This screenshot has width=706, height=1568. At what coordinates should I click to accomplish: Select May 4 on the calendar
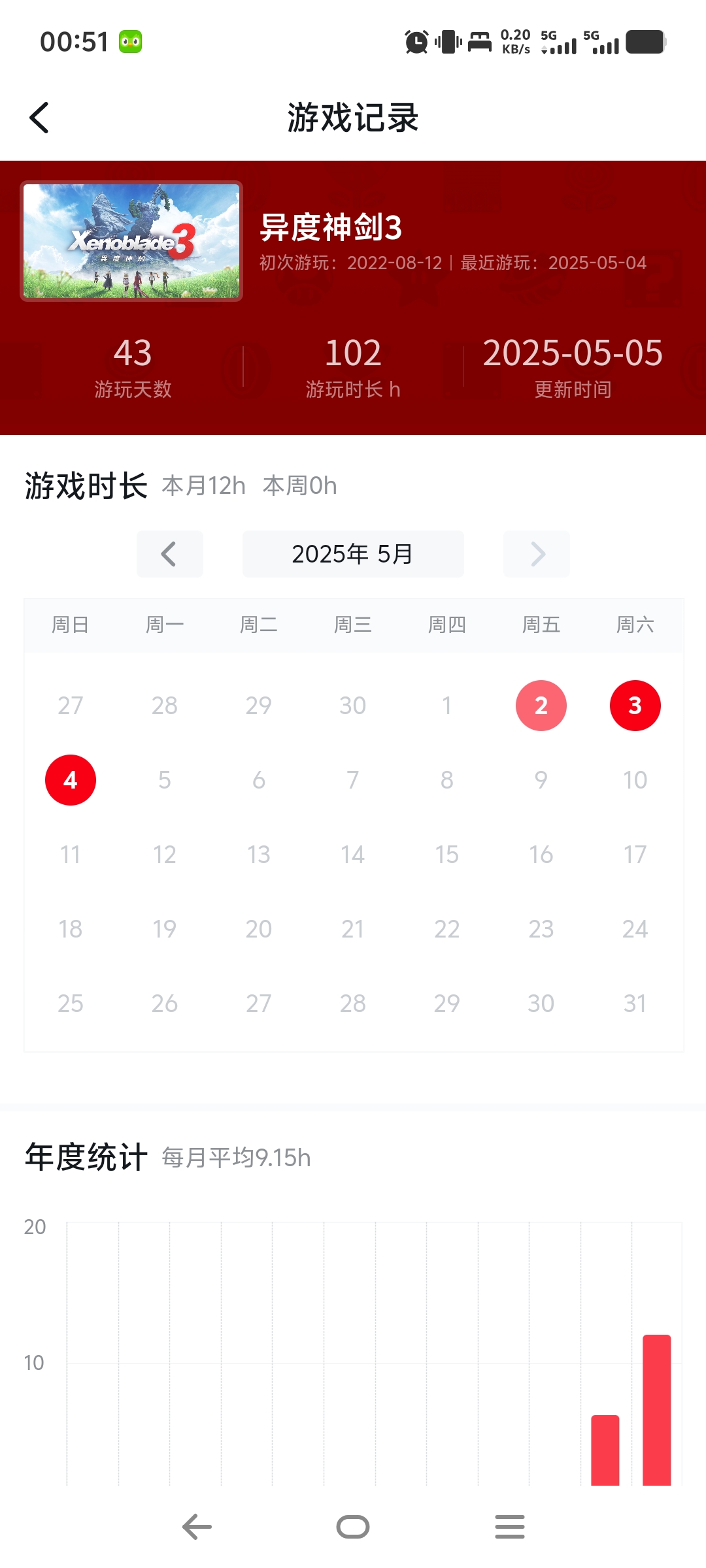tap(71, 780)
